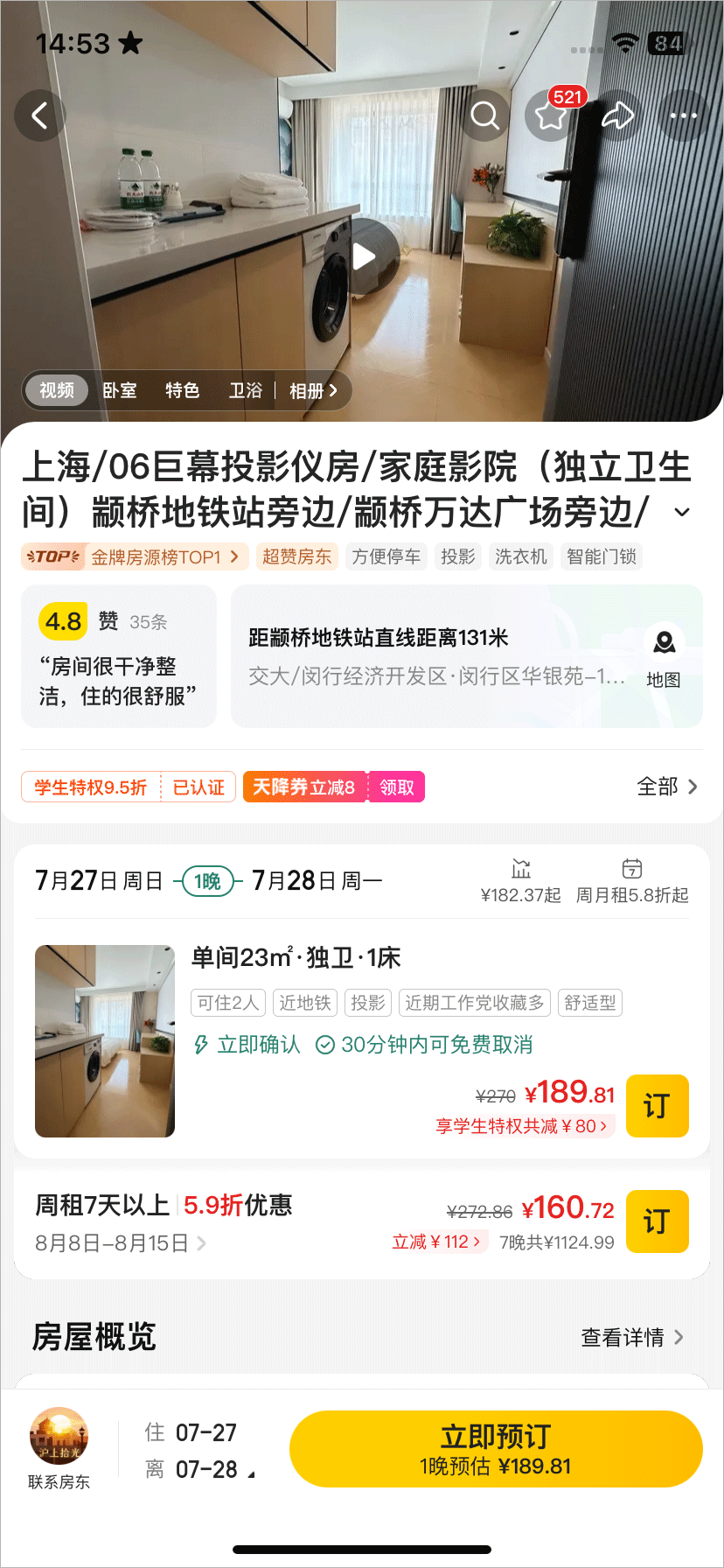Image resolution: width=724 pixels, height=1568 pixels.
Task: Go back using the top-left arrow
Action: [39, 115]
